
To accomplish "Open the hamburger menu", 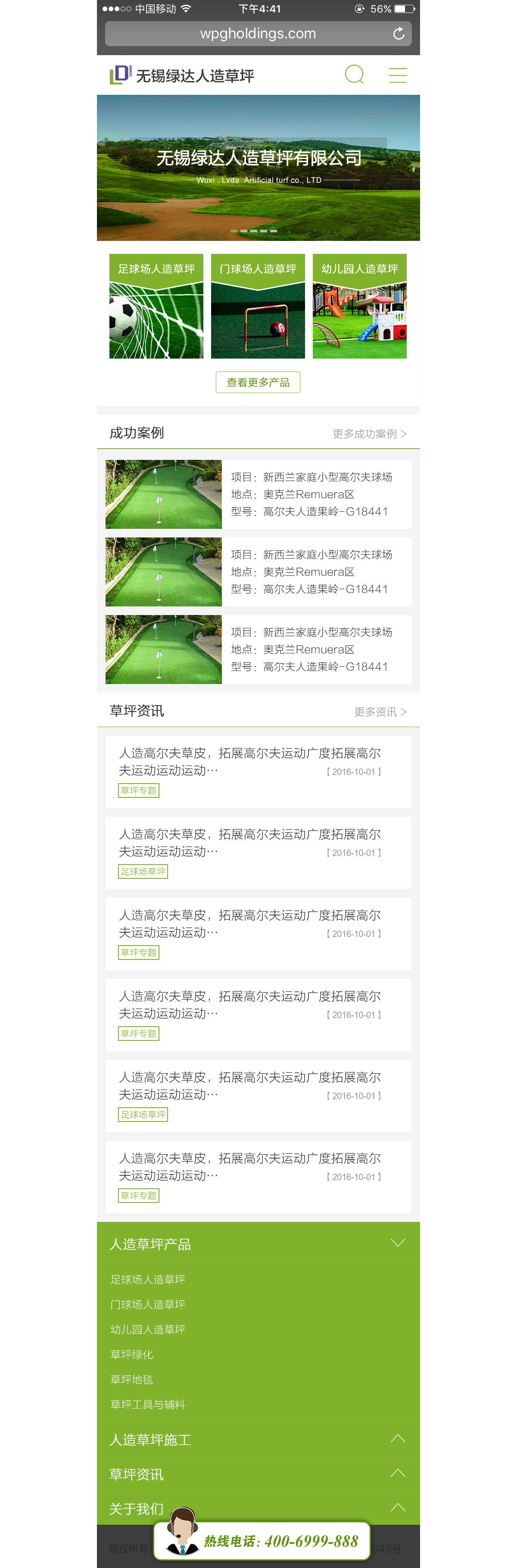I will 398,75.
